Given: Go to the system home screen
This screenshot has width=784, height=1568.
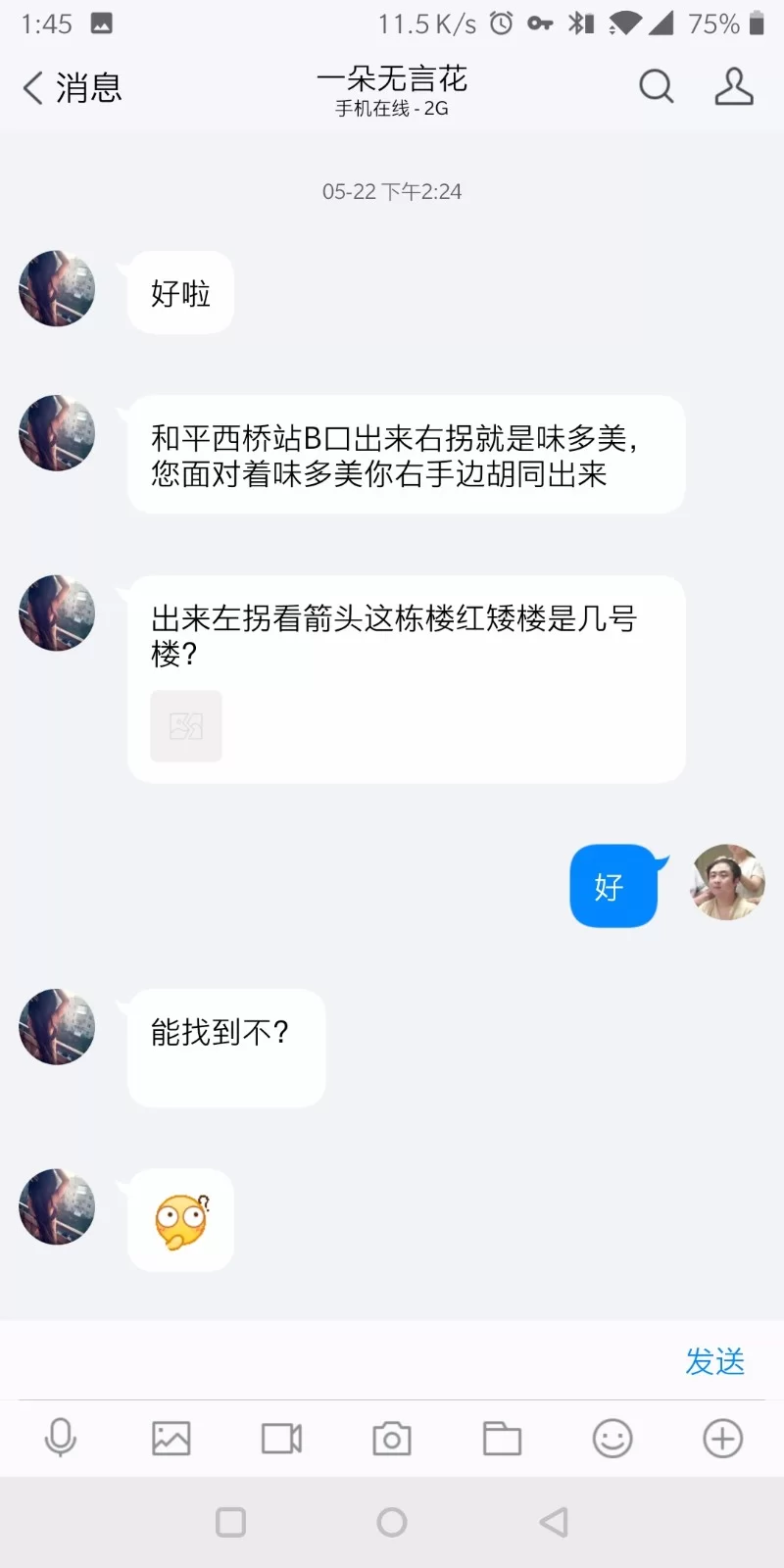Looking at the screenshot, I should 392,1522.
